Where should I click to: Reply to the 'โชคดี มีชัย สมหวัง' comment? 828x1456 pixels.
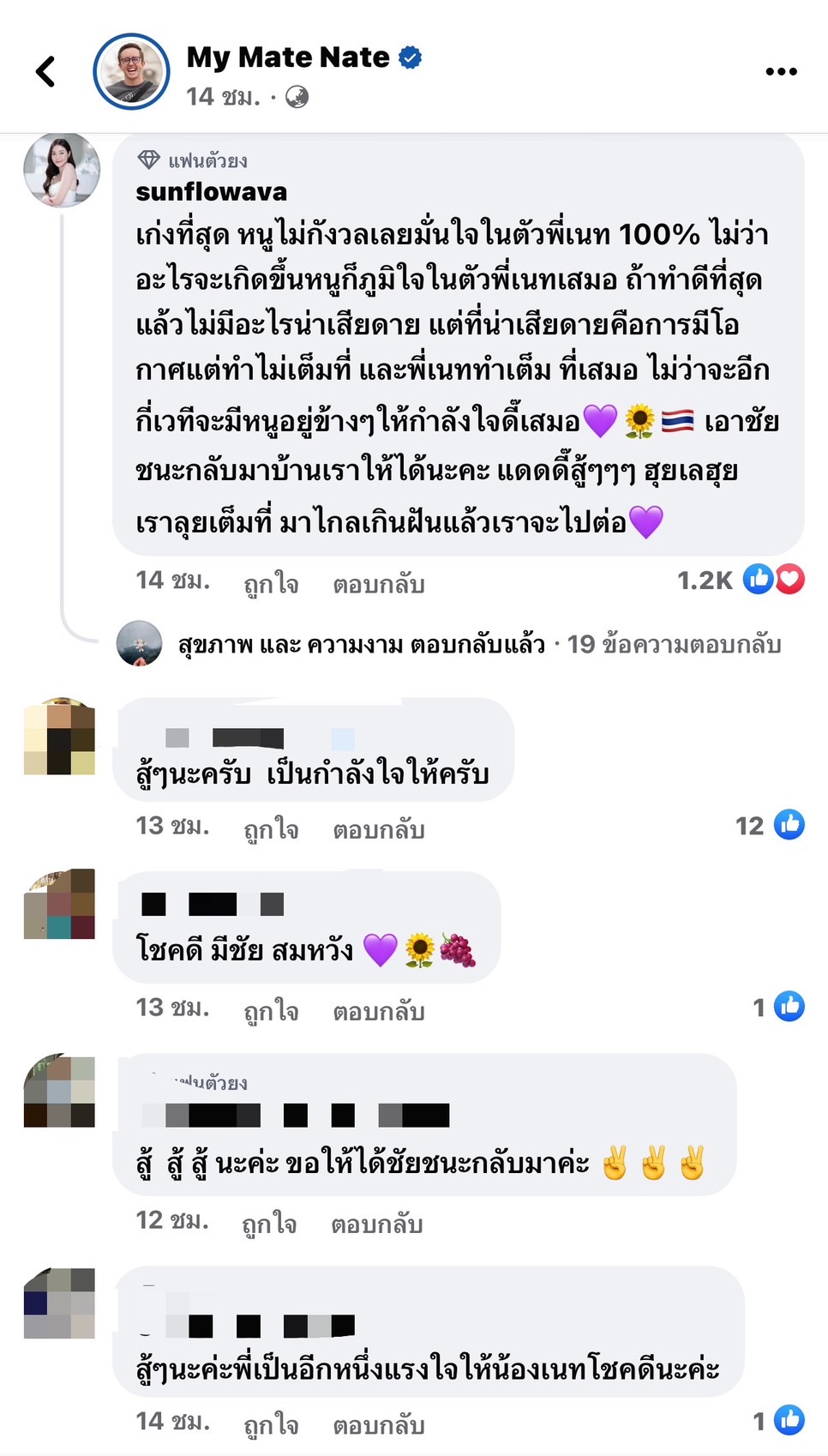(378, 1011)
